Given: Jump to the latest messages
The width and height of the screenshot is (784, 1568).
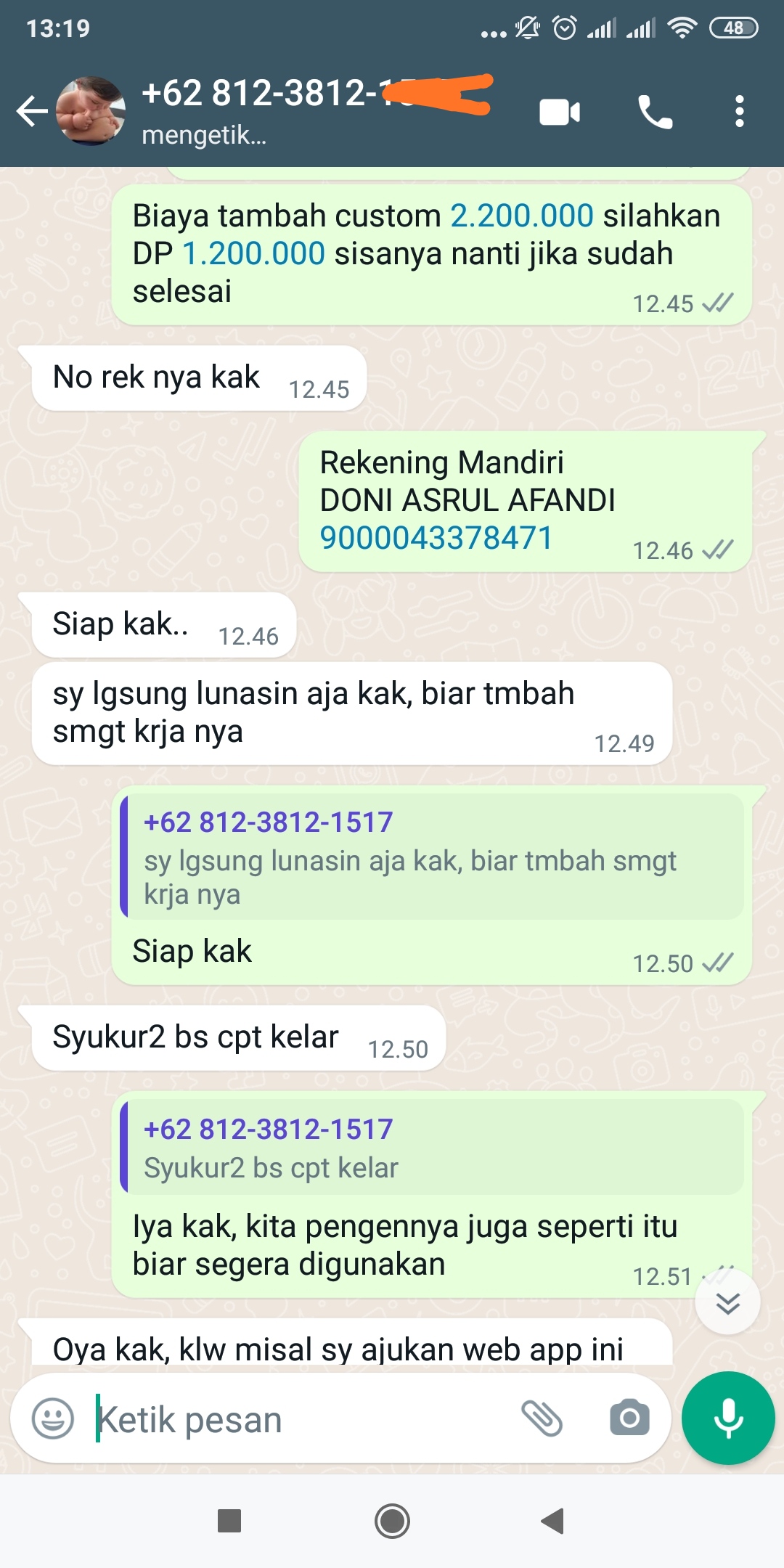Looking at the screenshot, I should coord(727,1303).
